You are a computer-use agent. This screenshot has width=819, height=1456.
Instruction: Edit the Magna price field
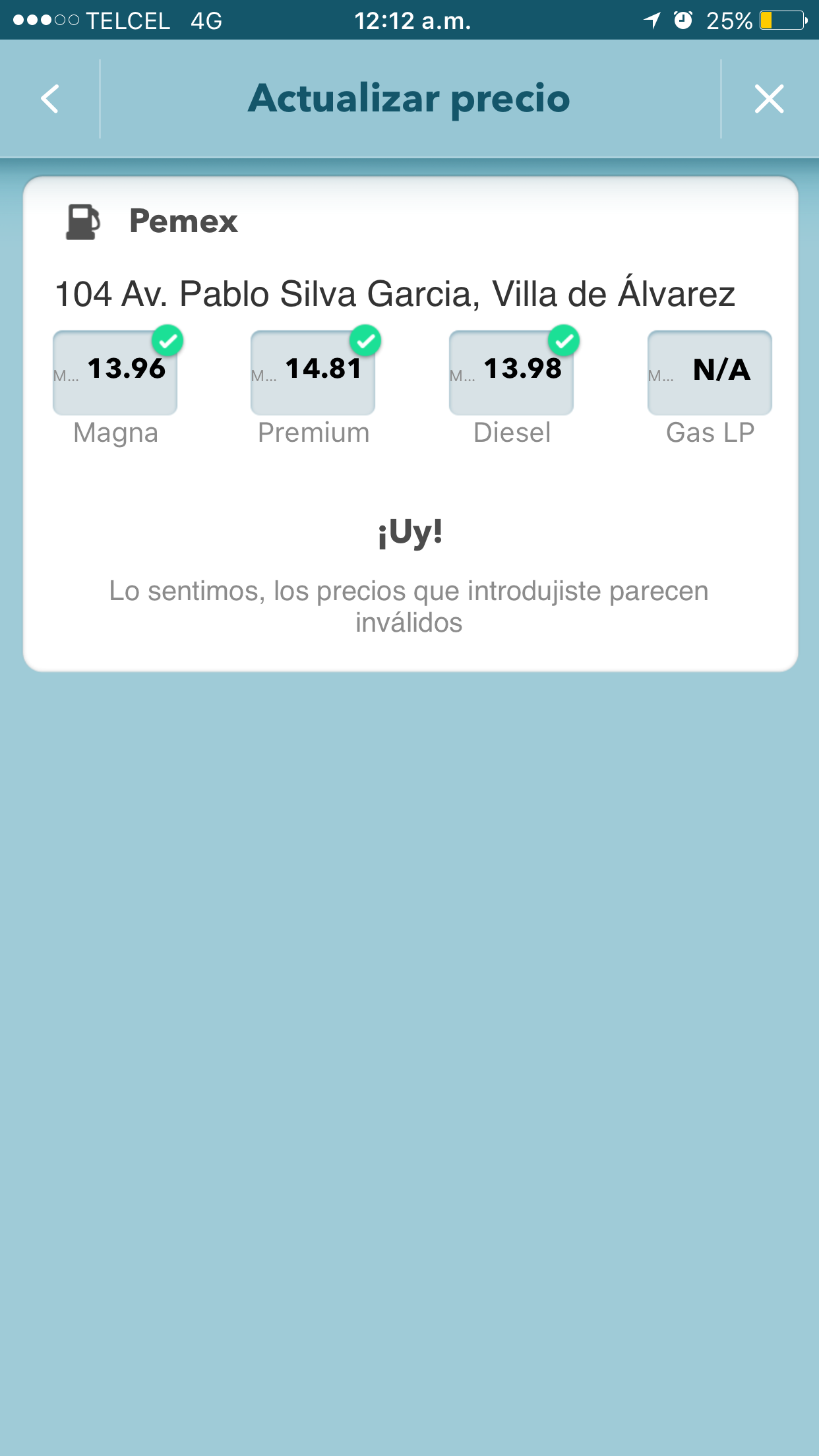115,373
